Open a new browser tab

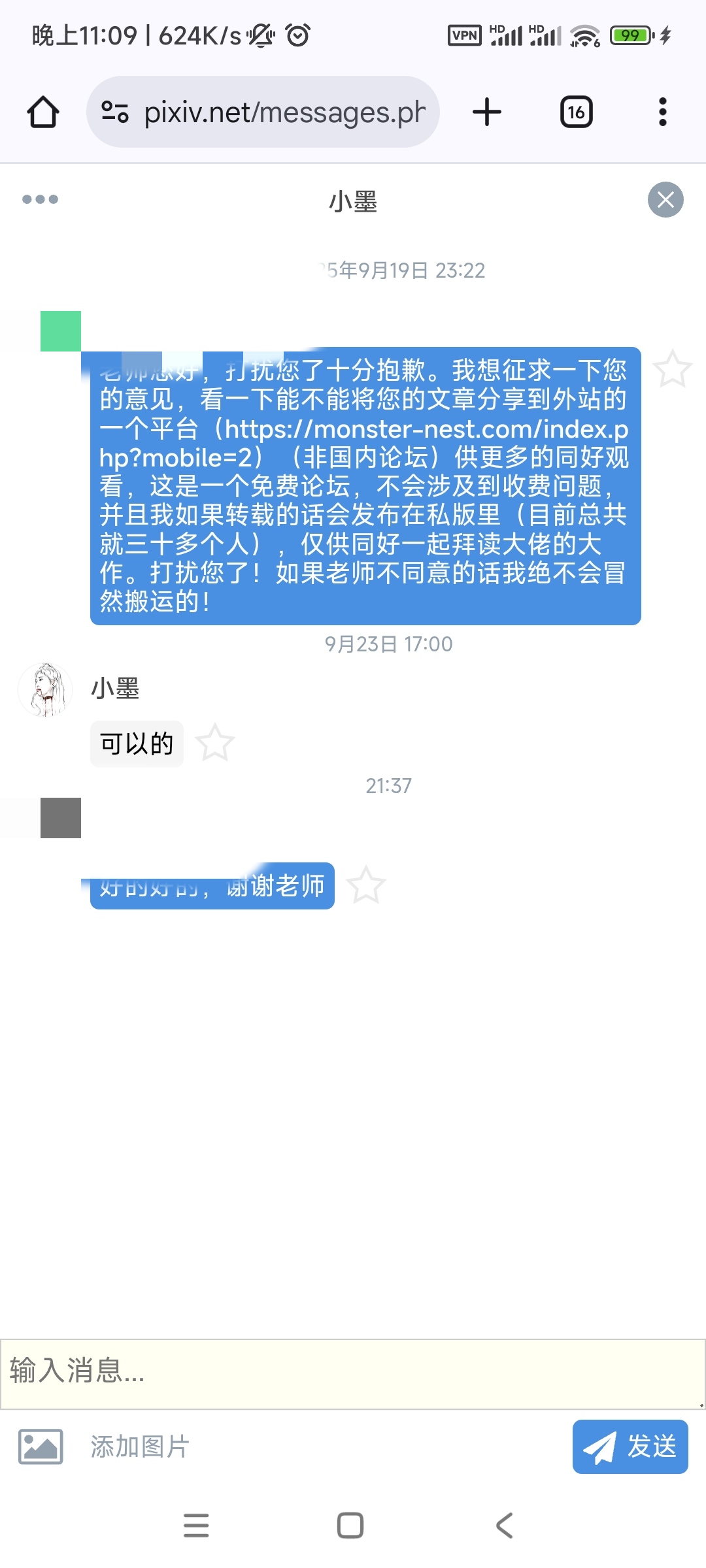[487, 112]
